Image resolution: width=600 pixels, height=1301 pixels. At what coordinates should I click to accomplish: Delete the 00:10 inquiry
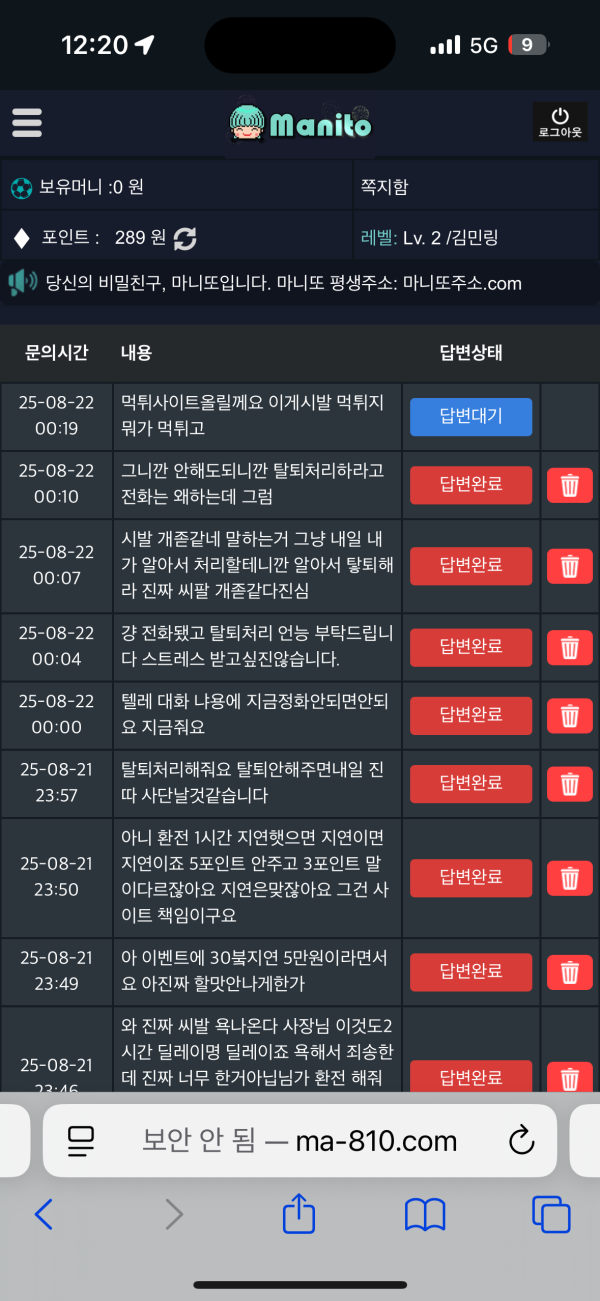click(x=569, y=485)
